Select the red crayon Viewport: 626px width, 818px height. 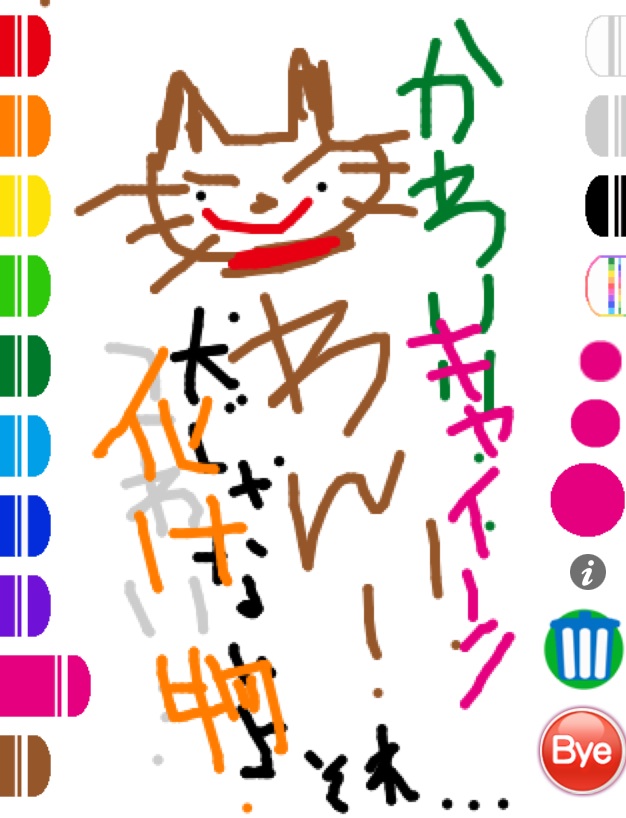[22, 47]
